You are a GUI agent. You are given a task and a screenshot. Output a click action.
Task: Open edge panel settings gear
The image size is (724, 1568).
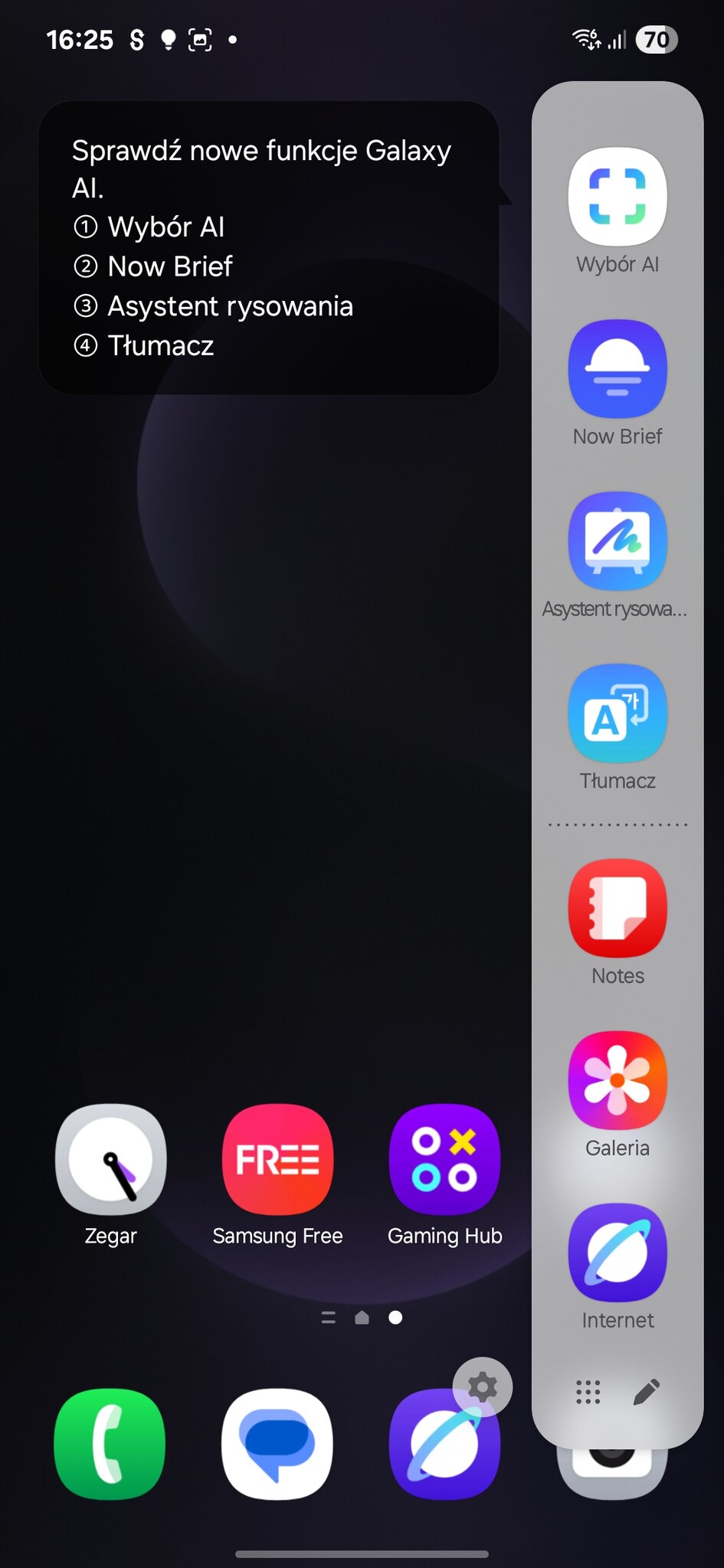pos(482,1387)
